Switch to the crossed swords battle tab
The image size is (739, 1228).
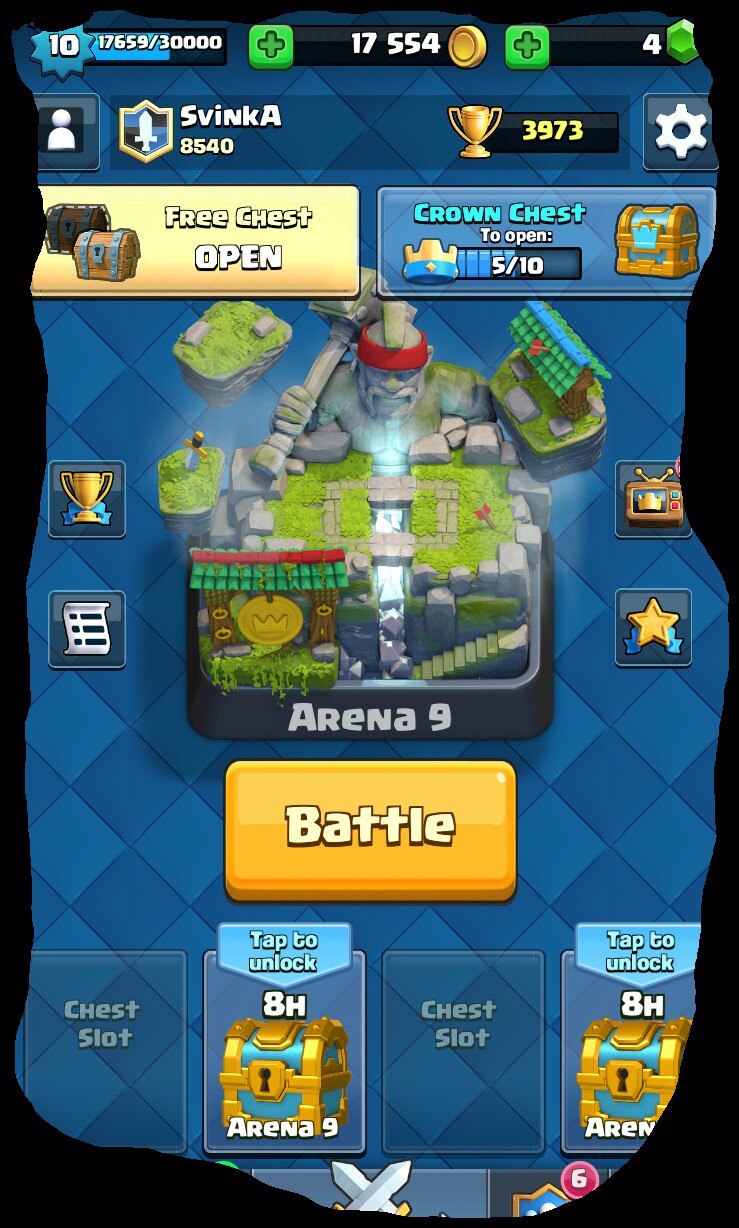click(370, 1195)
